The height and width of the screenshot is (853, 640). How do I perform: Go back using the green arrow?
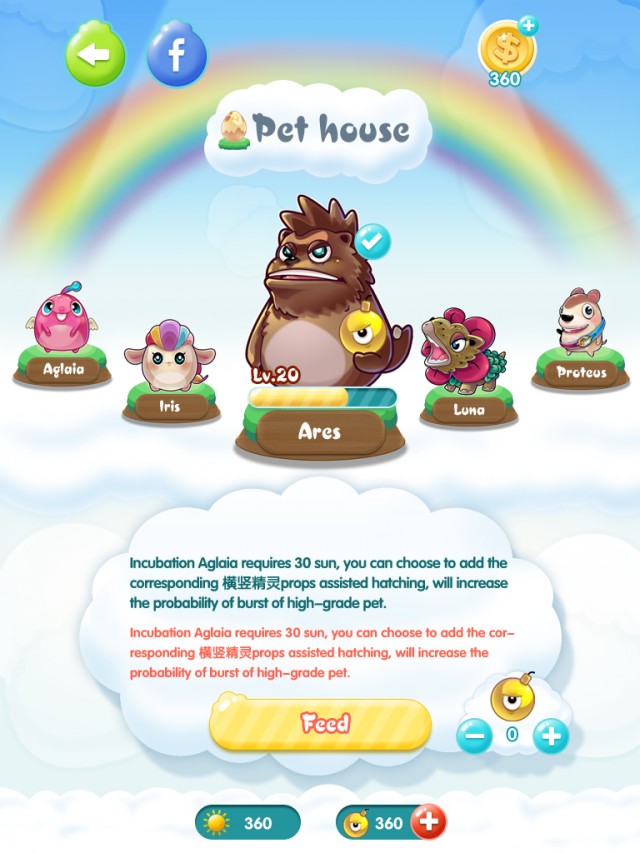(x=95, y=54)
